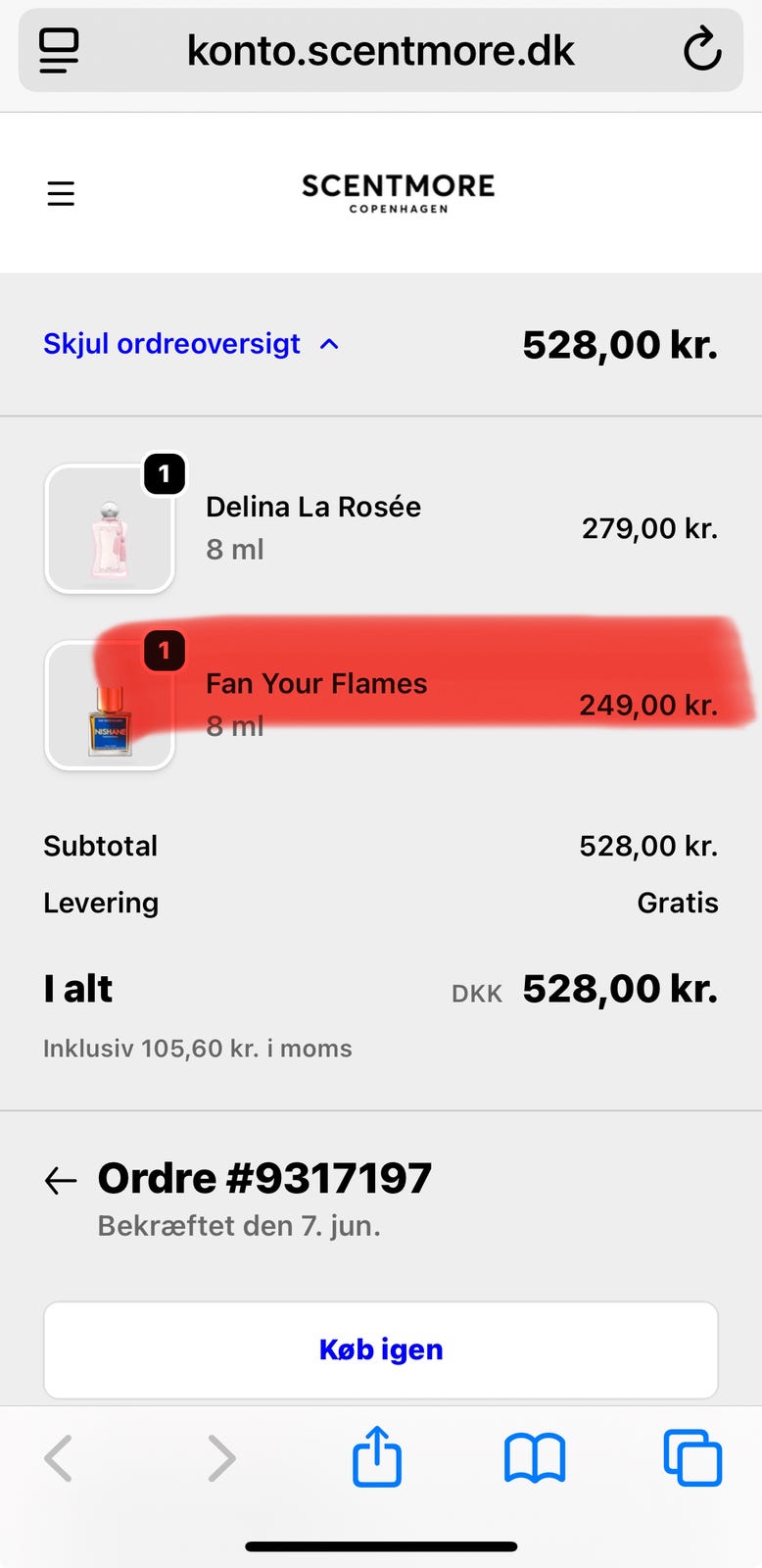
Task: Open the Safari page settings icon in address bar
Action: click(x=57, y=50)
